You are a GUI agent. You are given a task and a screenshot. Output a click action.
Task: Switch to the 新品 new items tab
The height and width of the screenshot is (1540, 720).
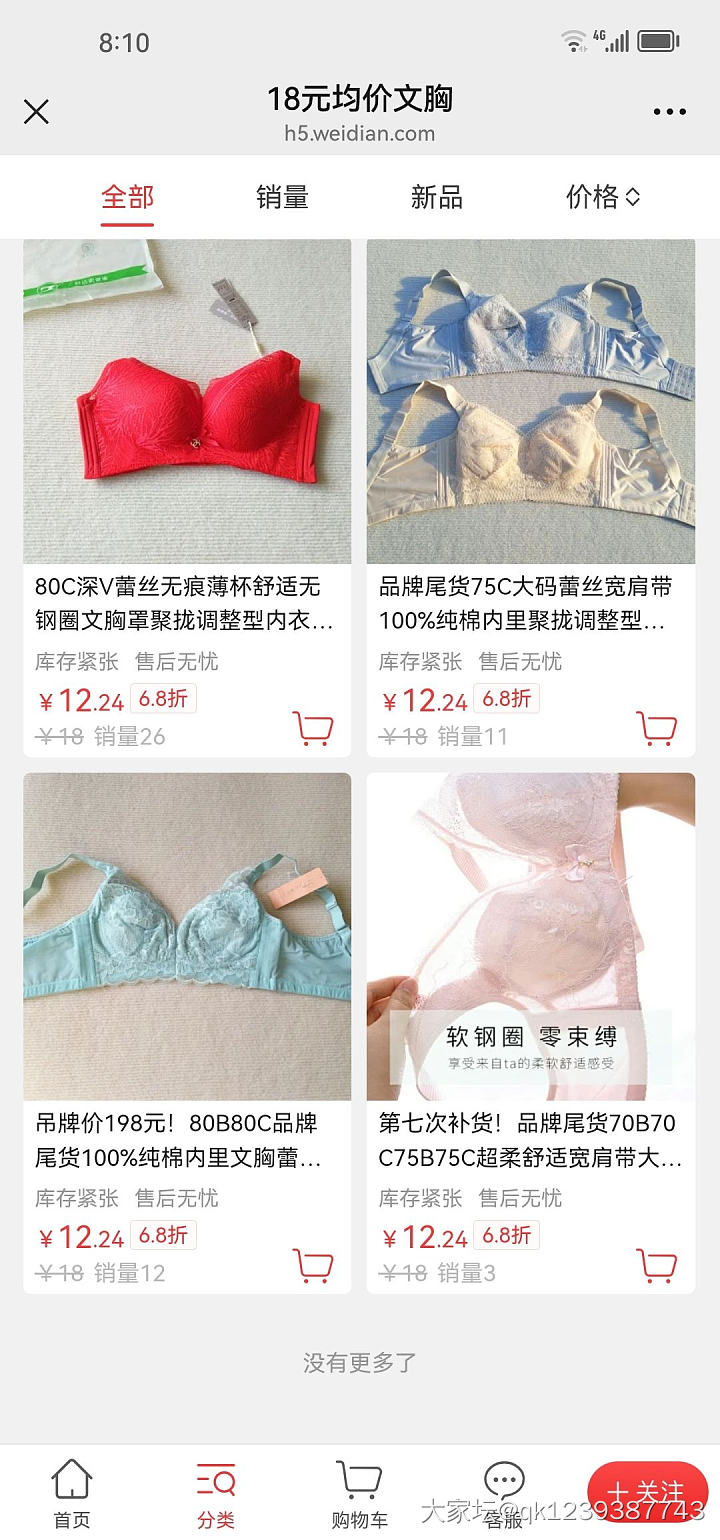click(x=435, y=198)
